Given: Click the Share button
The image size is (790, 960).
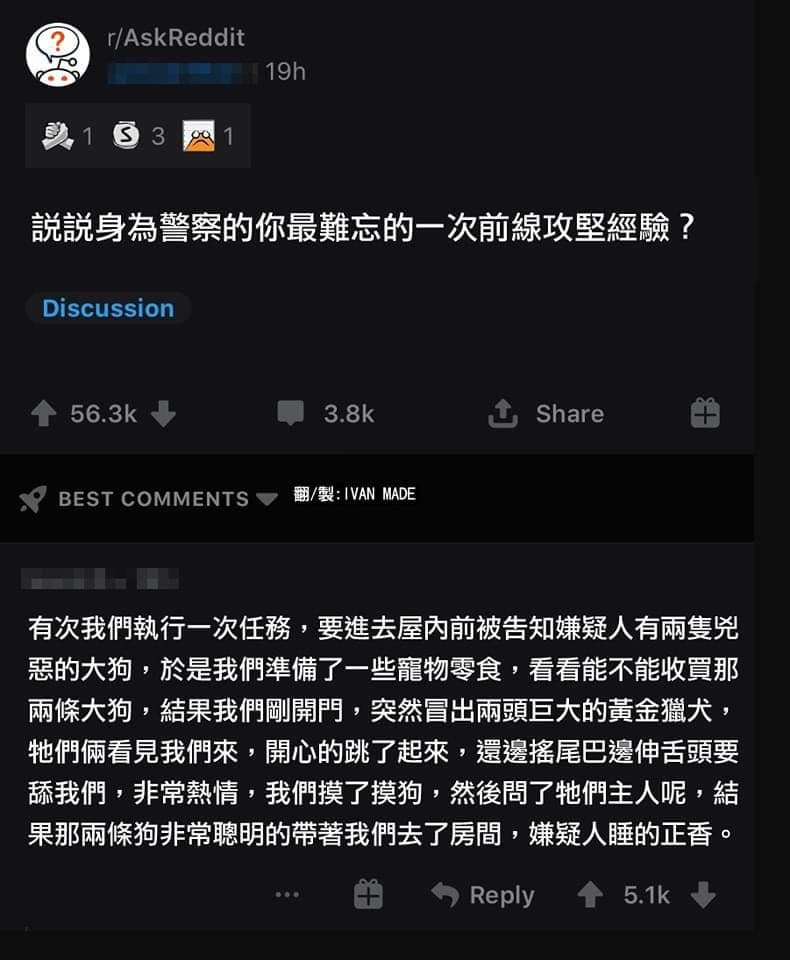Looking at the screenshot, I should point(547,411).
